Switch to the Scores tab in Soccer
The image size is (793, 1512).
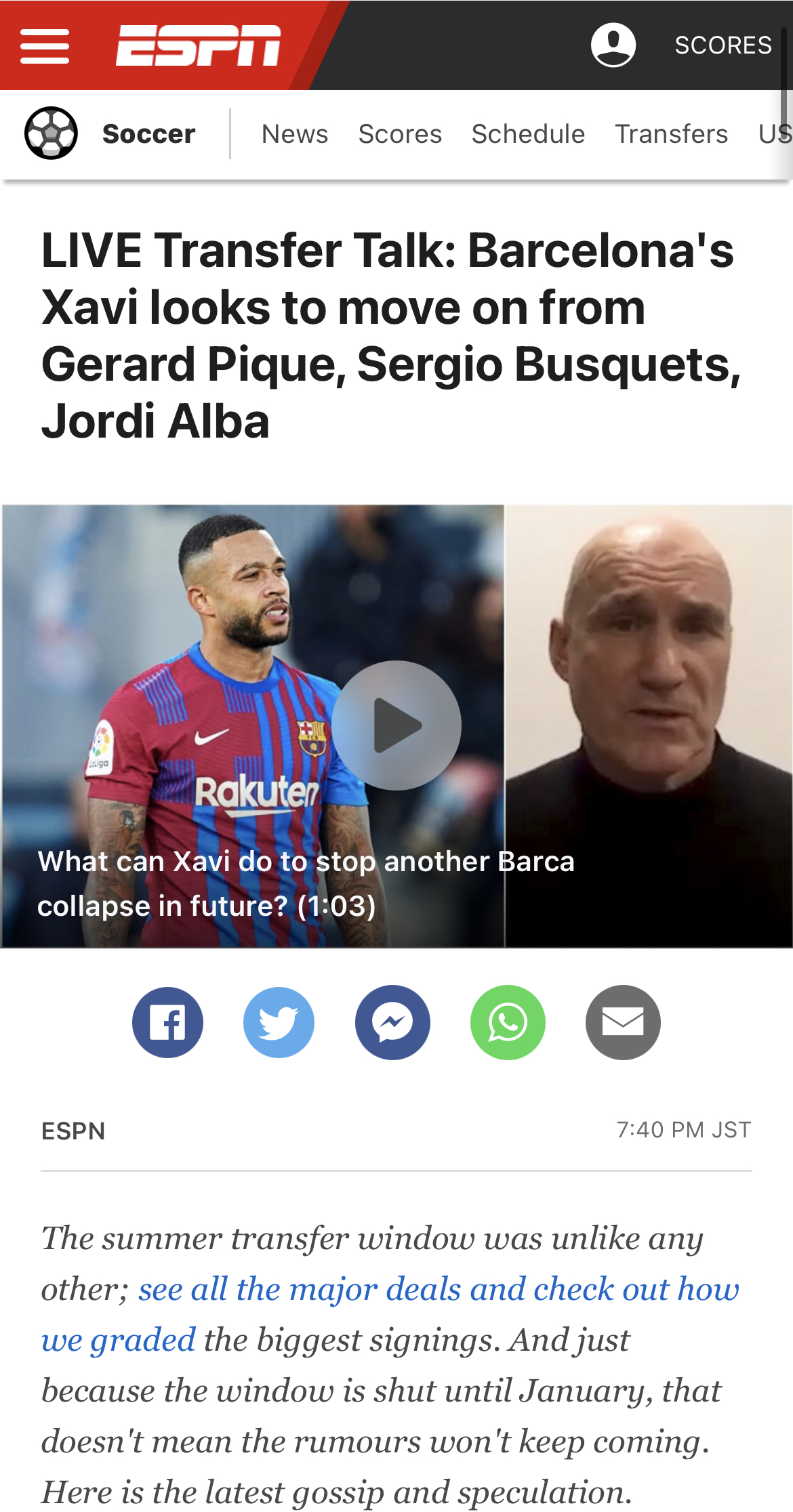coord(400,134)
